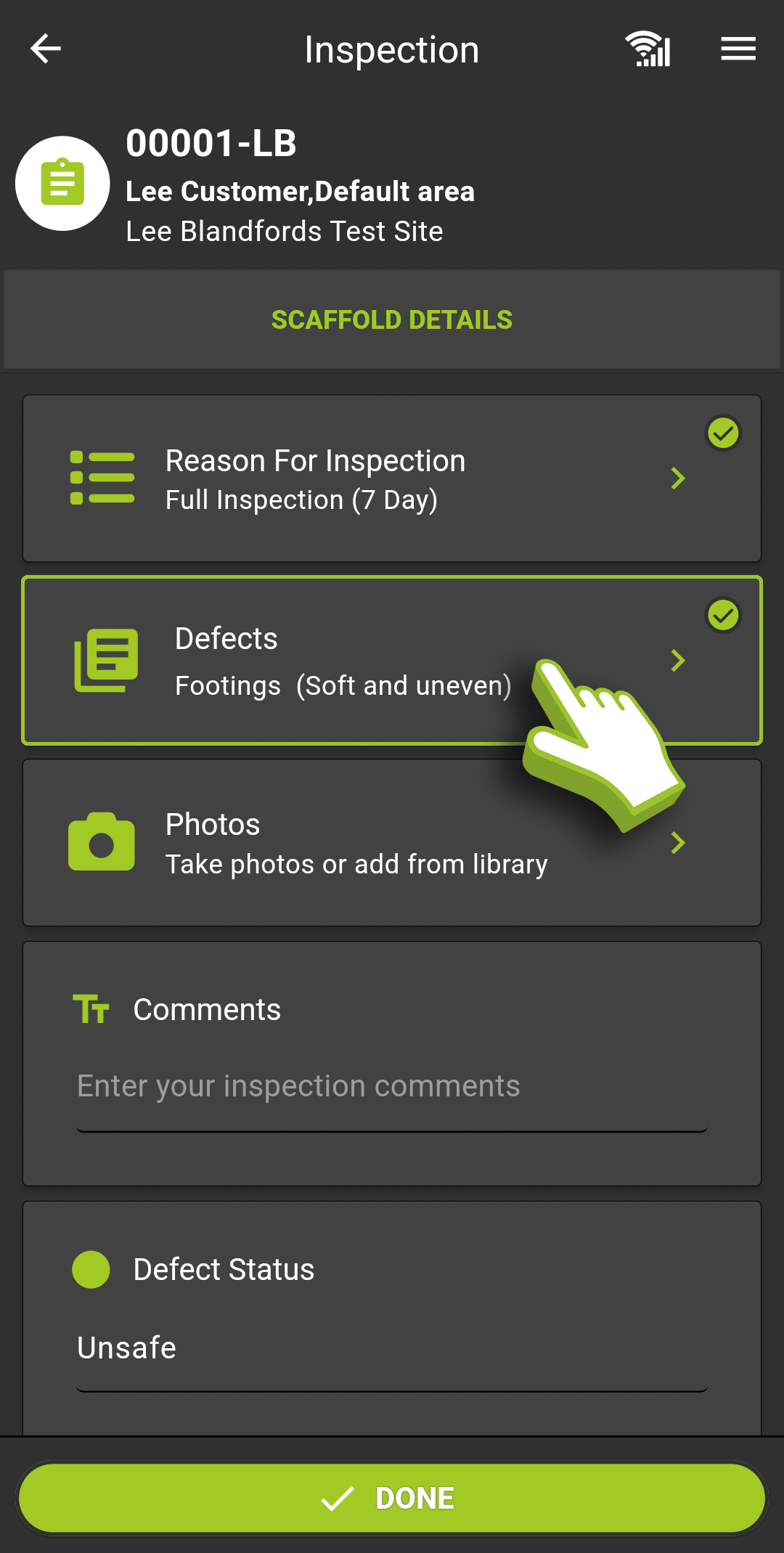Expand the Scaffold Details section
Screen dimensions: 784x1553
(x=392, y=319)
